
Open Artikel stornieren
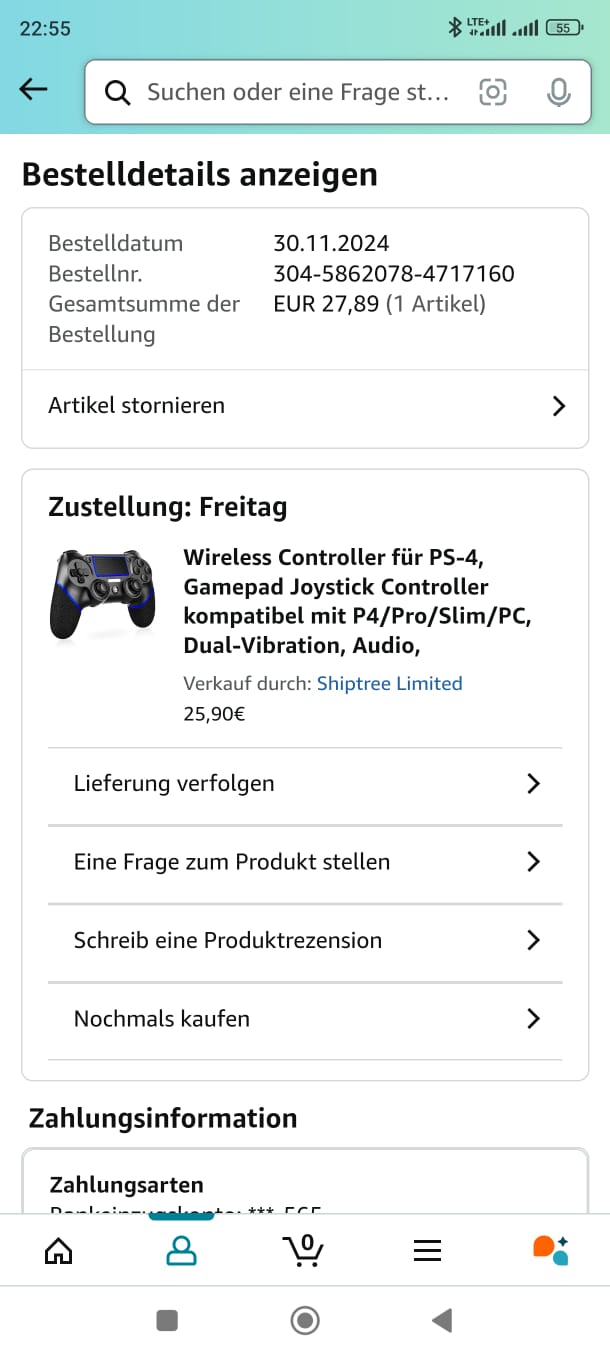tap(305, 406)
